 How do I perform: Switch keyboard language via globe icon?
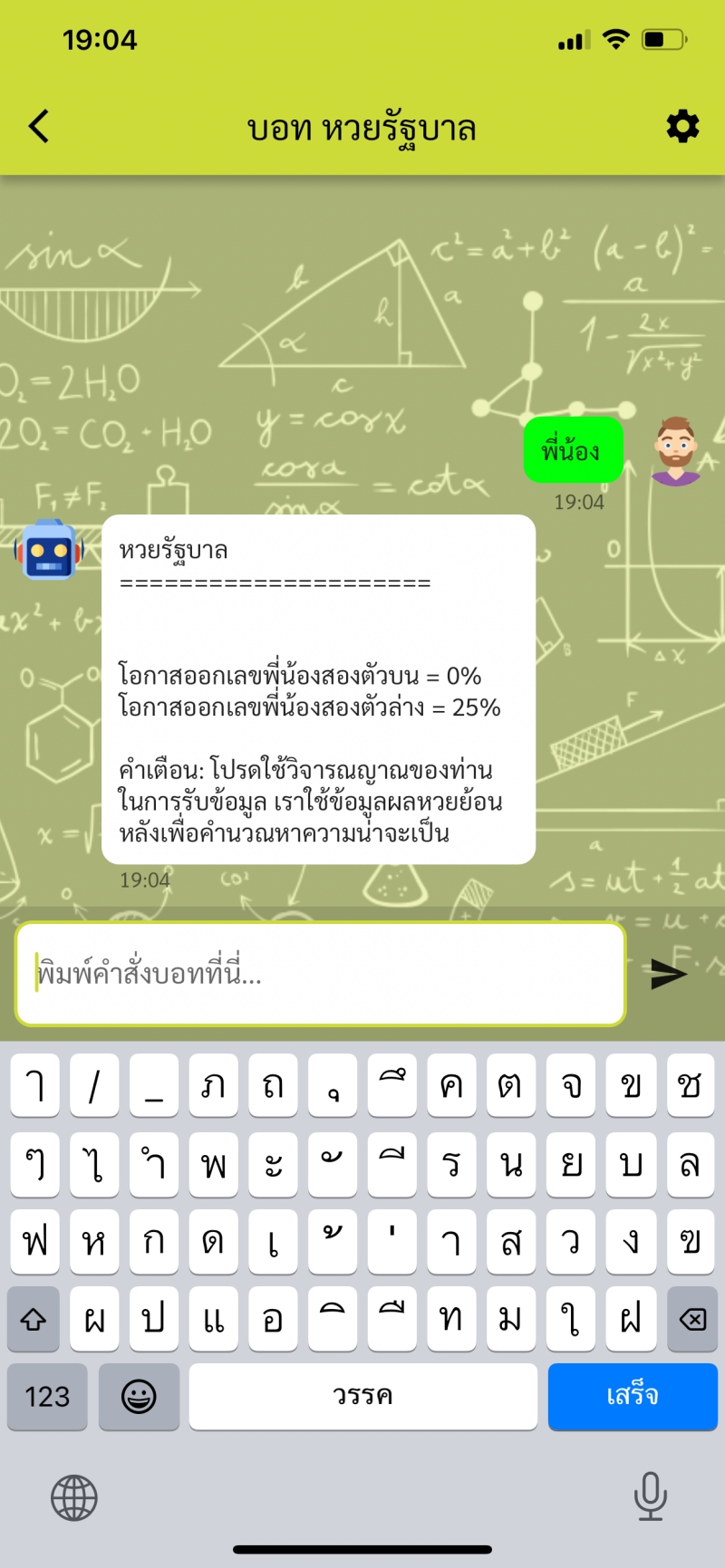74,1497
